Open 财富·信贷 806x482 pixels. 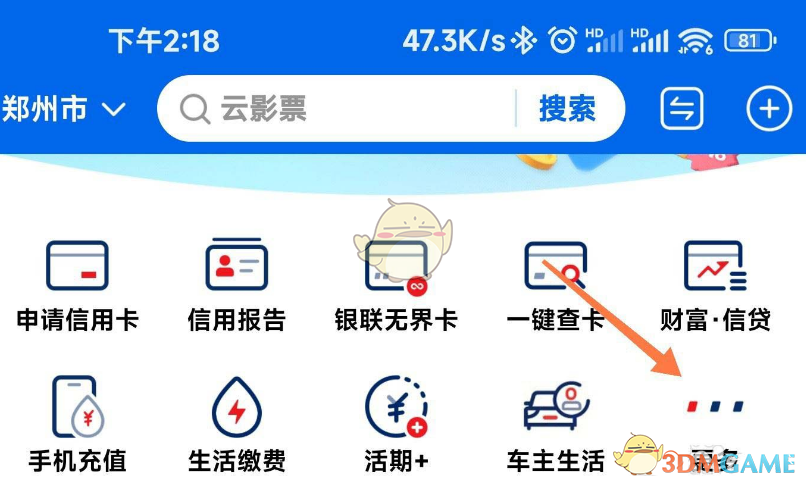coord(715,285)
